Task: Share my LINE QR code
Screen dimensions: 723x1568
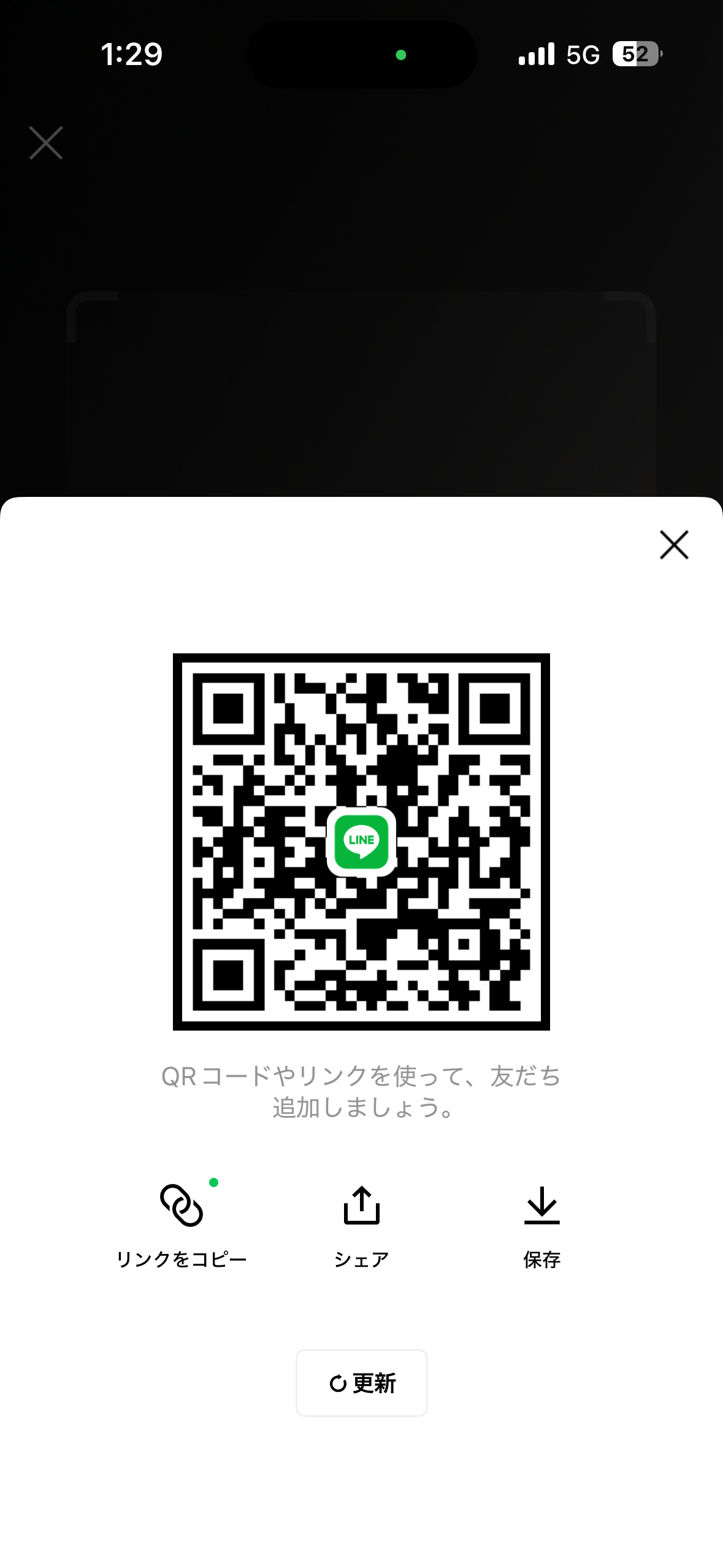Action: click(x=361, y=1224)
